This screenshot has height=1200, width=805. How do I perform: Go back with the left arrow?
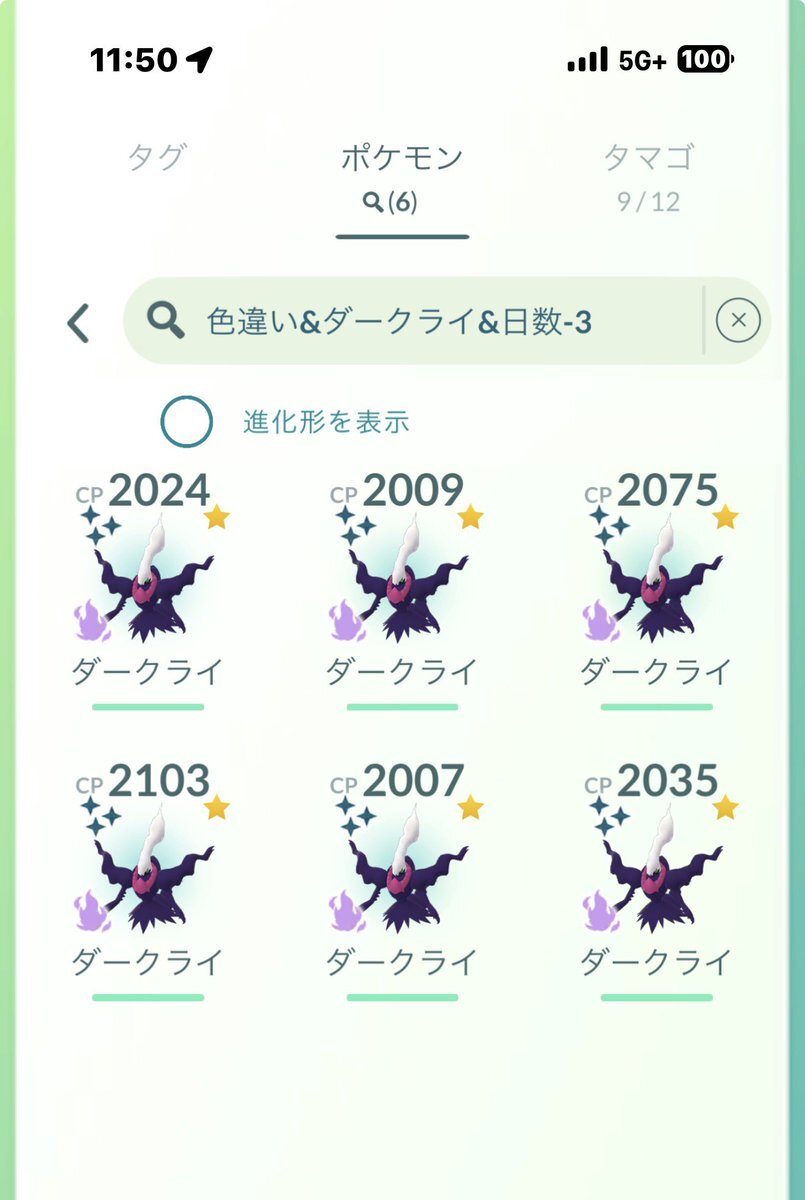[78, 323]
